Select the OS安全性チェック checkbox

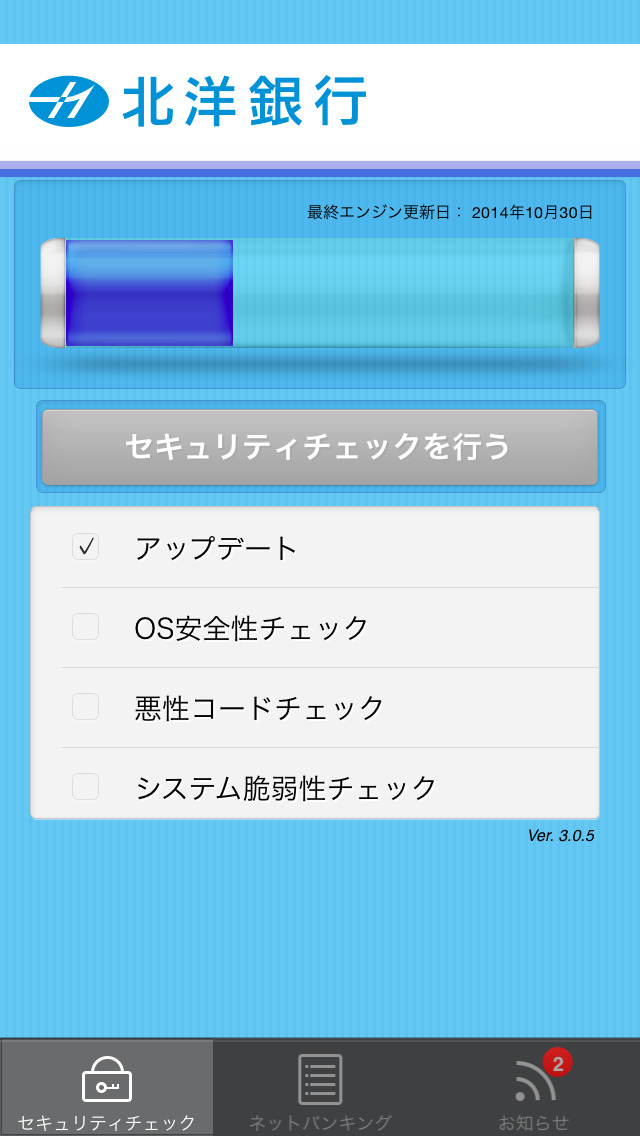point(86,627)
